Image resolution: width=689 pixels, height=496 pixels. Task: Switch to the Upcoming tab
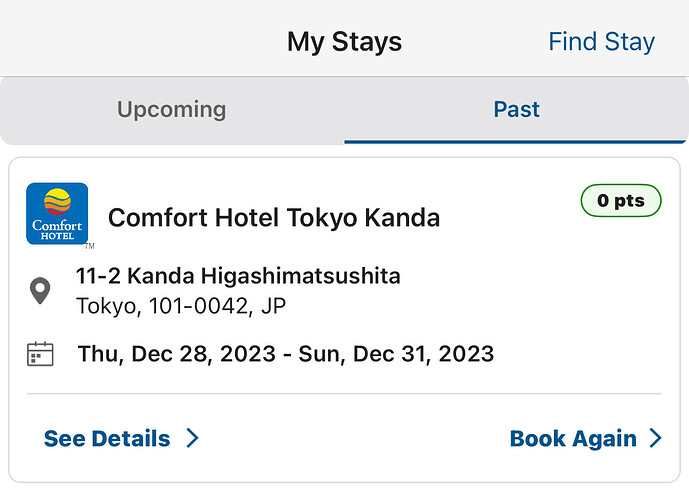point(172,109)
